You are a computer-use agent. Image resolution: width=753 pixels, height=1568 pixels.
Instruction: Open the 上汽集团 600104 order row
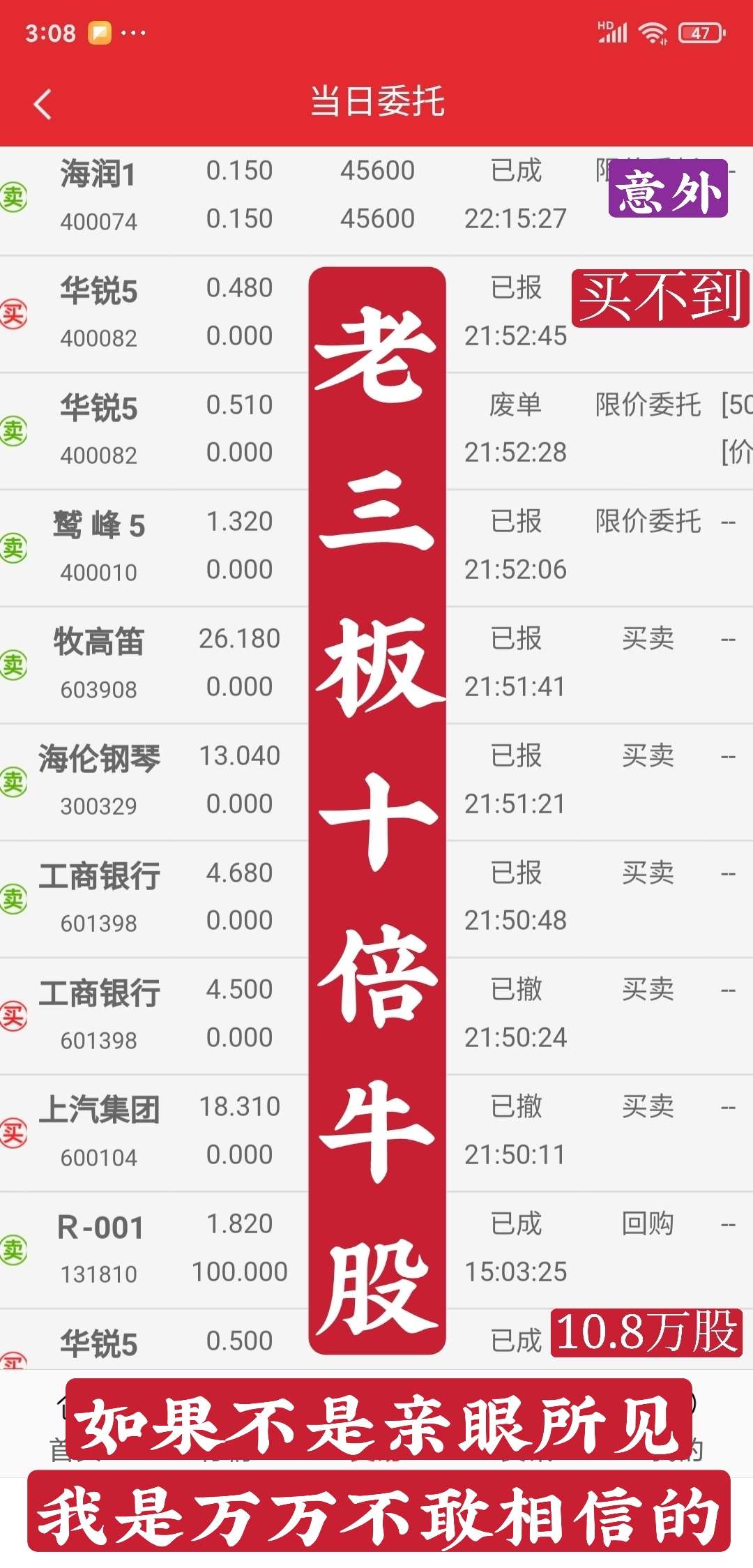(376, 1133)
